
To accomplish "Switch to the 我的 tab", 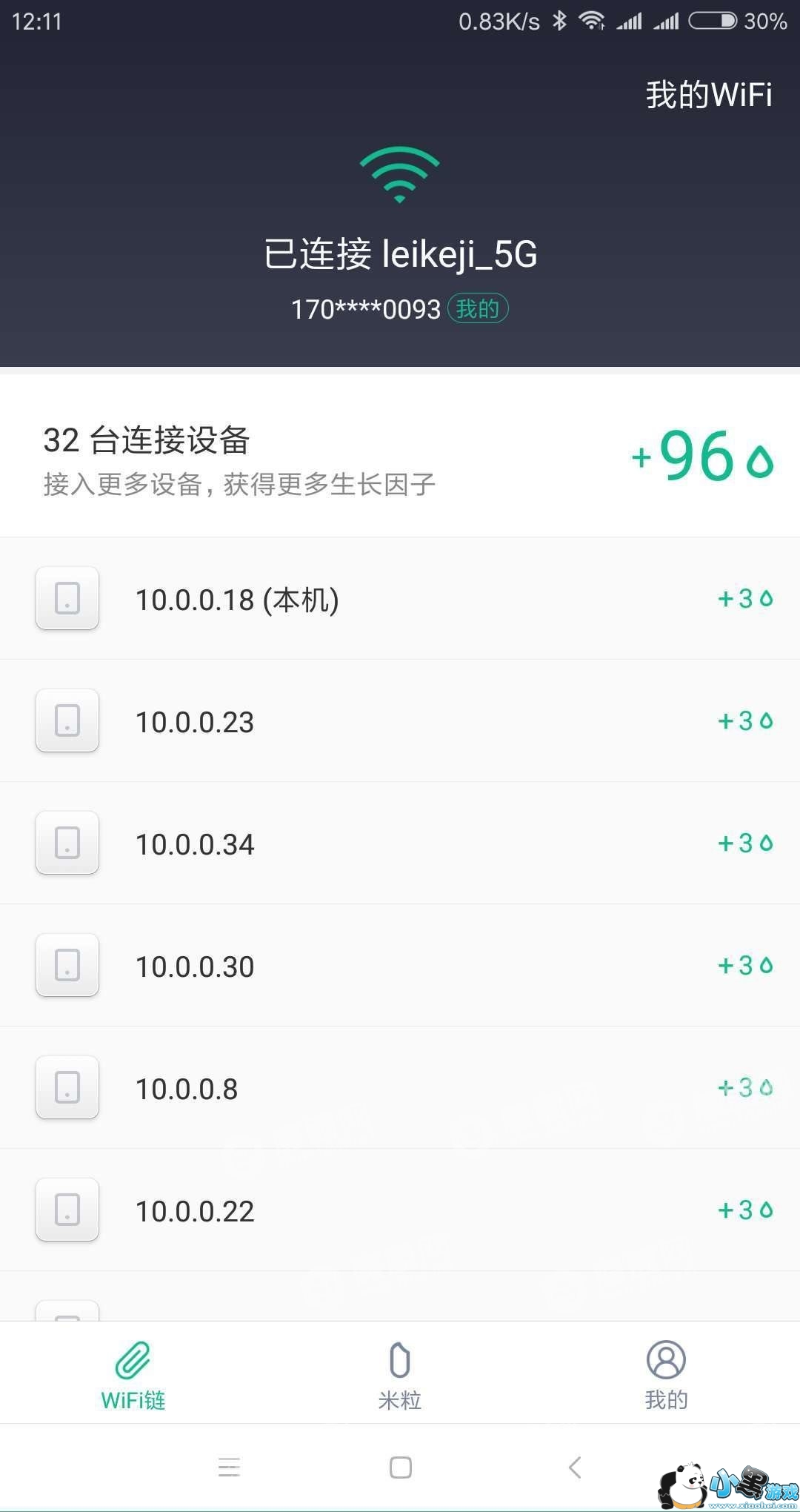I will pyautogui.click(x=666, y=1375).
